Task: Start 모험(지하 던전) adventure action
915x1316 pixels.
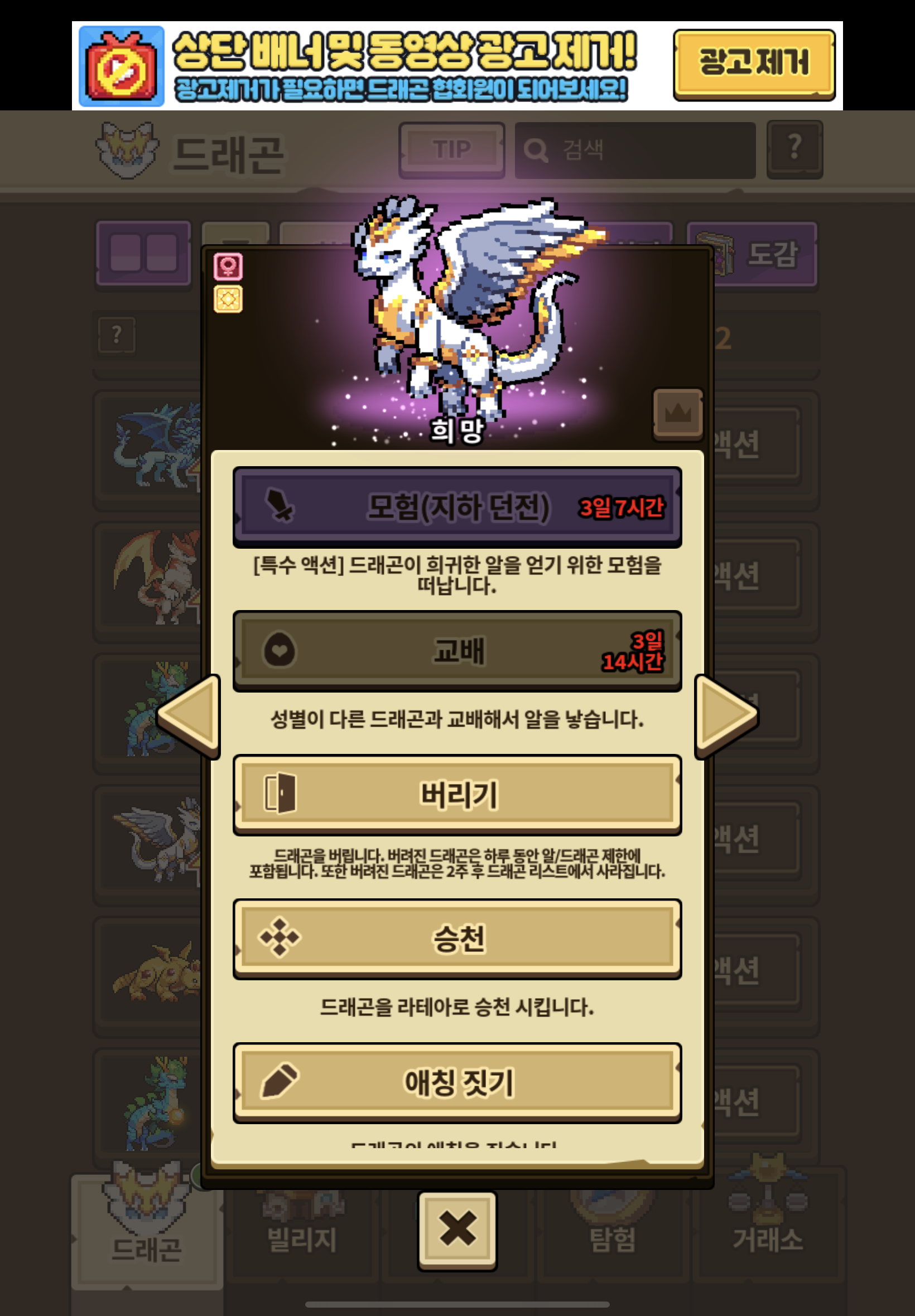Action: point(457,507)
